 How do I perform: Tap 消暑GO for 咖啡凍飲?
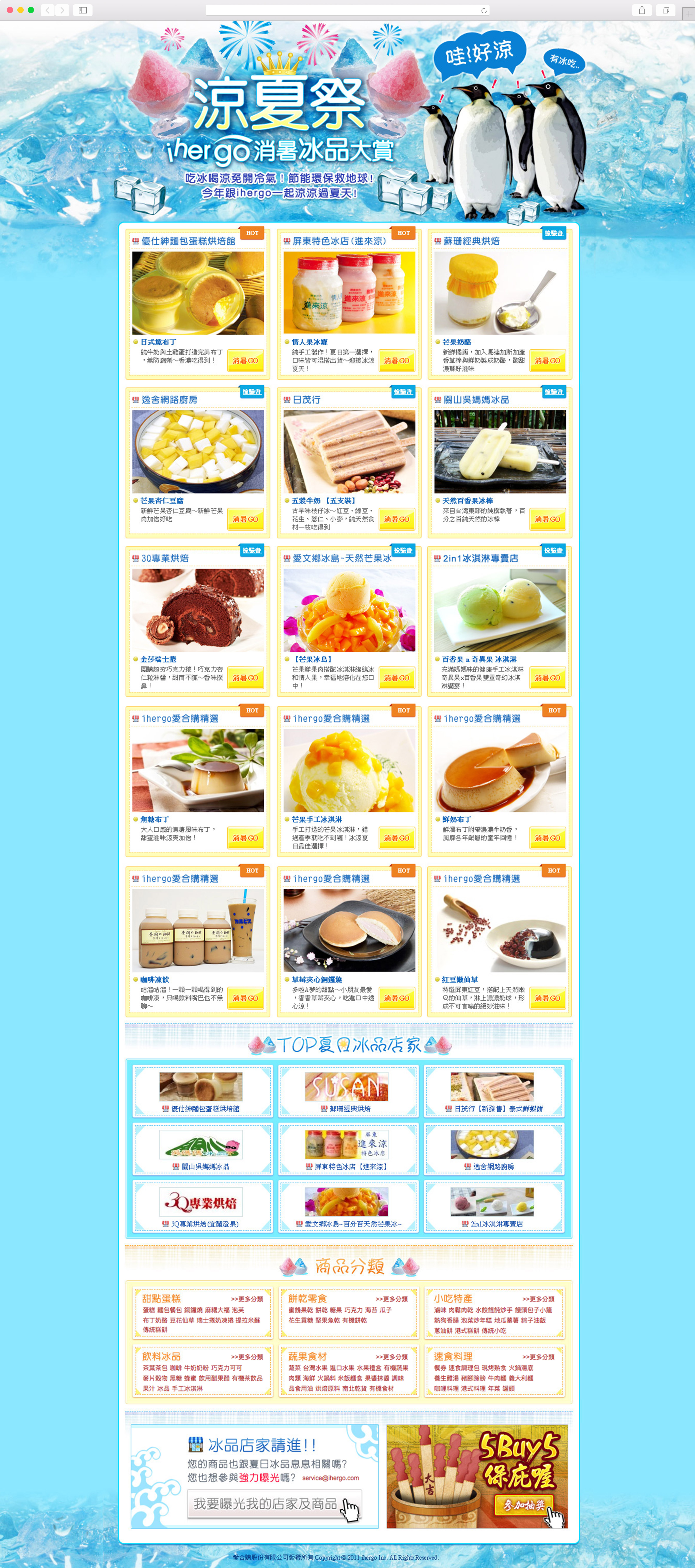(245, 998)
